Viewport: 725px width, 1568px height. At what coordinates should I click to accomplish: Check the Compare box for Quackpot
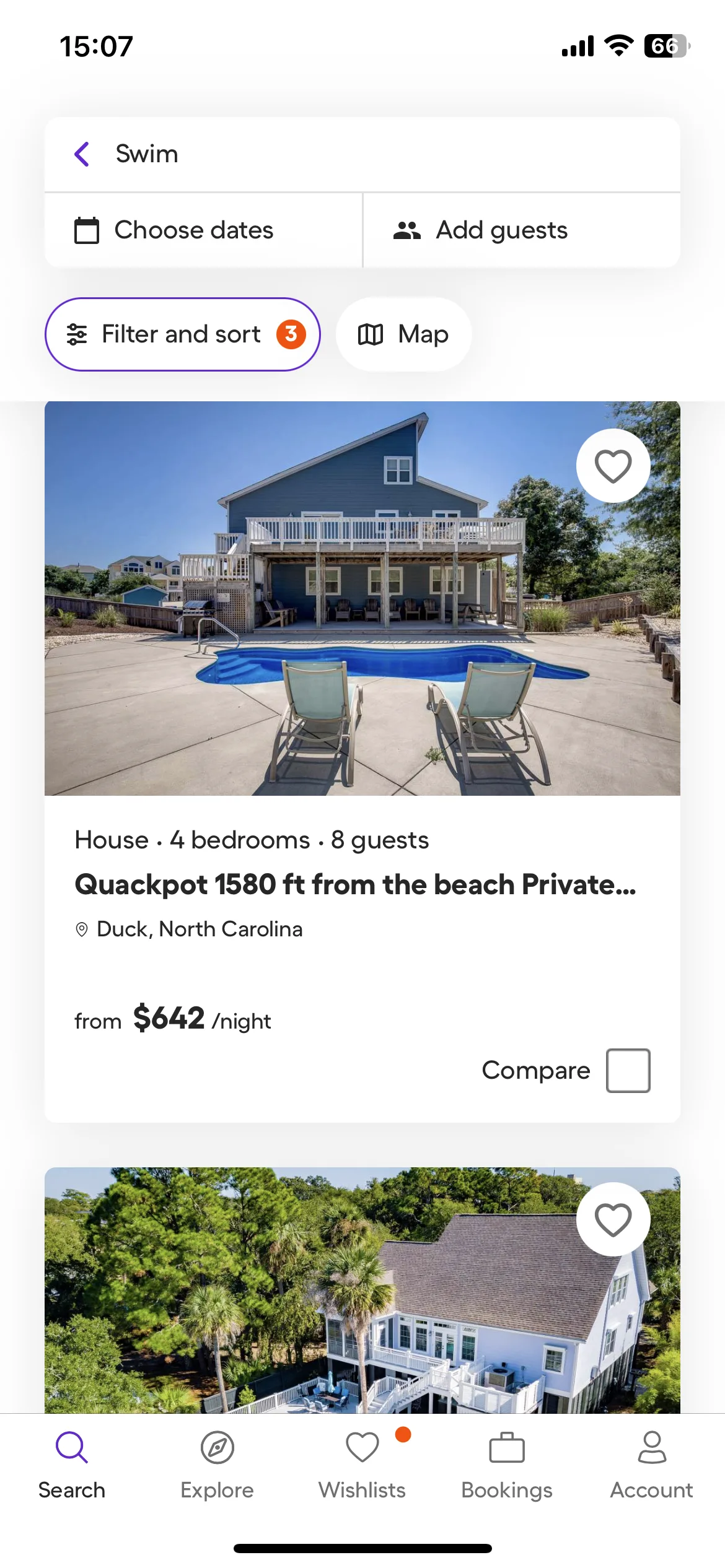[x=628, y=1070]
